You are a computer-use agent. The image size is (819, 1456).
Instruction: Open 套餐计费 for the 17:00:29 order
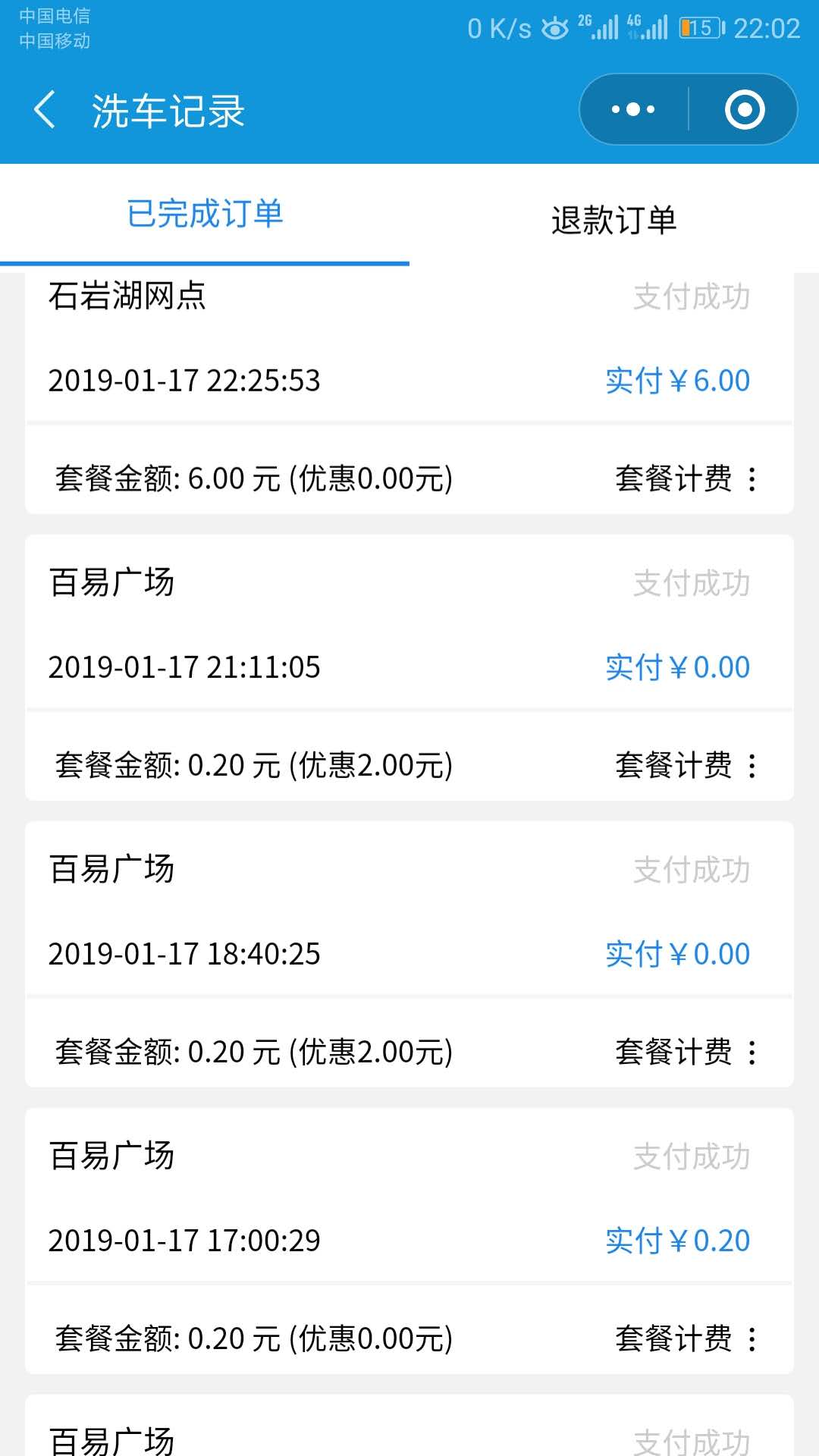[687, 1338]
